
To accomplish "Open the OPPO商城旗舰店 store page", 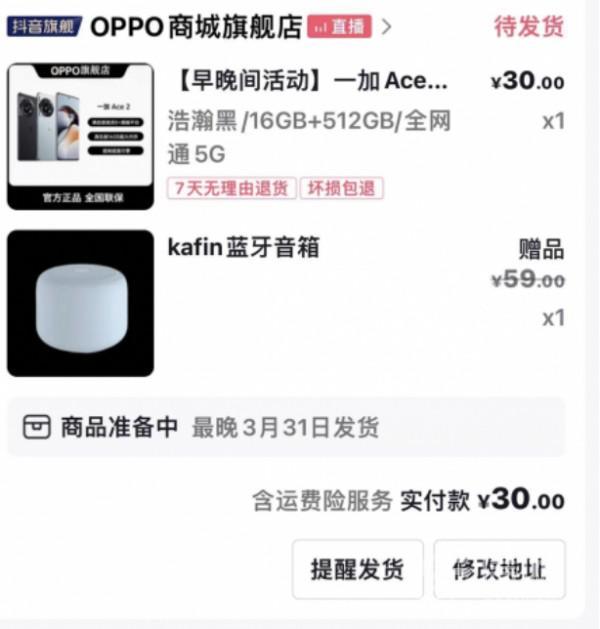I will [195, 26].
